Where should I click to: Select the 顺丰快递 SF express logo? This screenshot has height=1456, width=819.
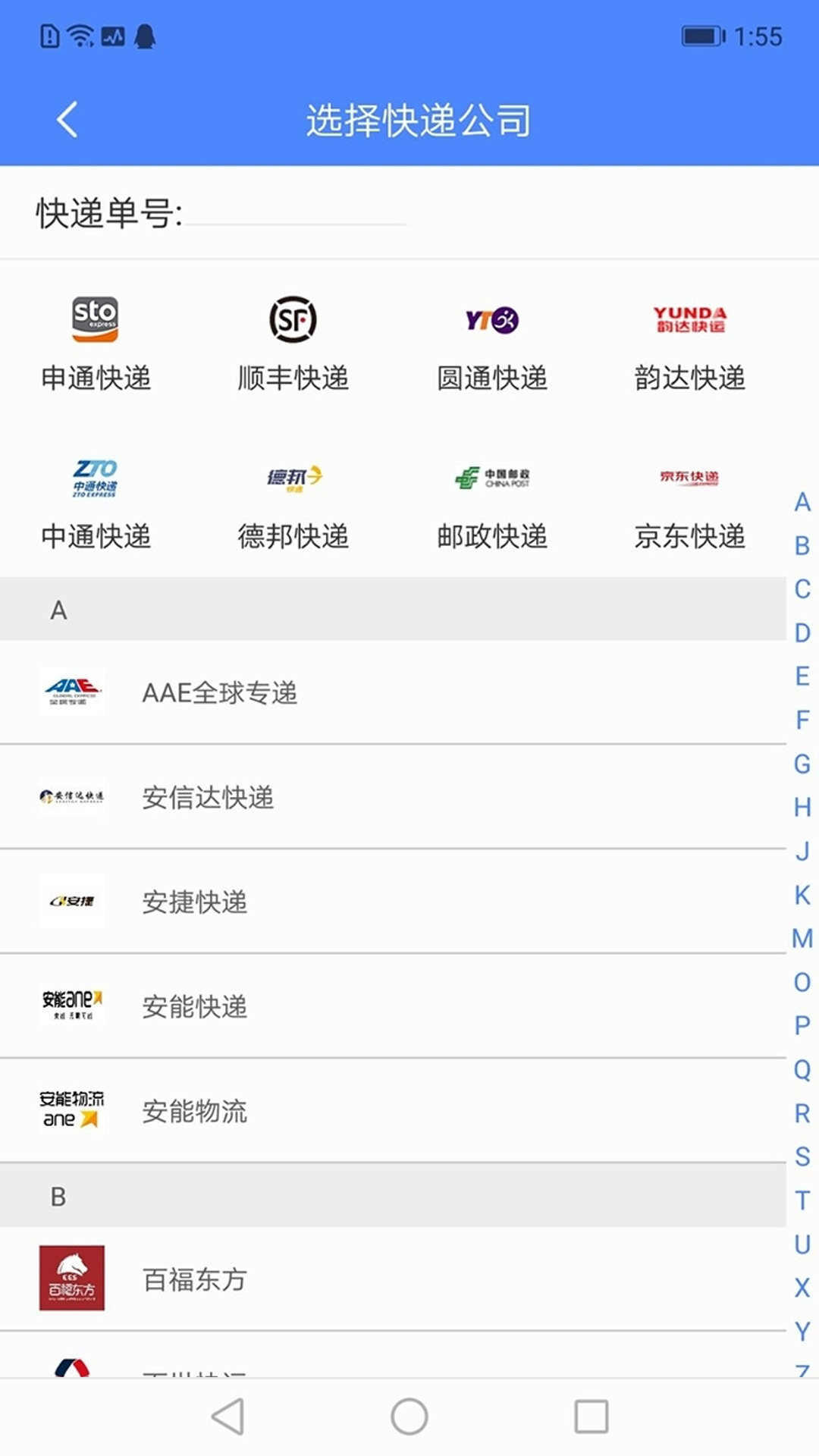(x=293, y=320)
